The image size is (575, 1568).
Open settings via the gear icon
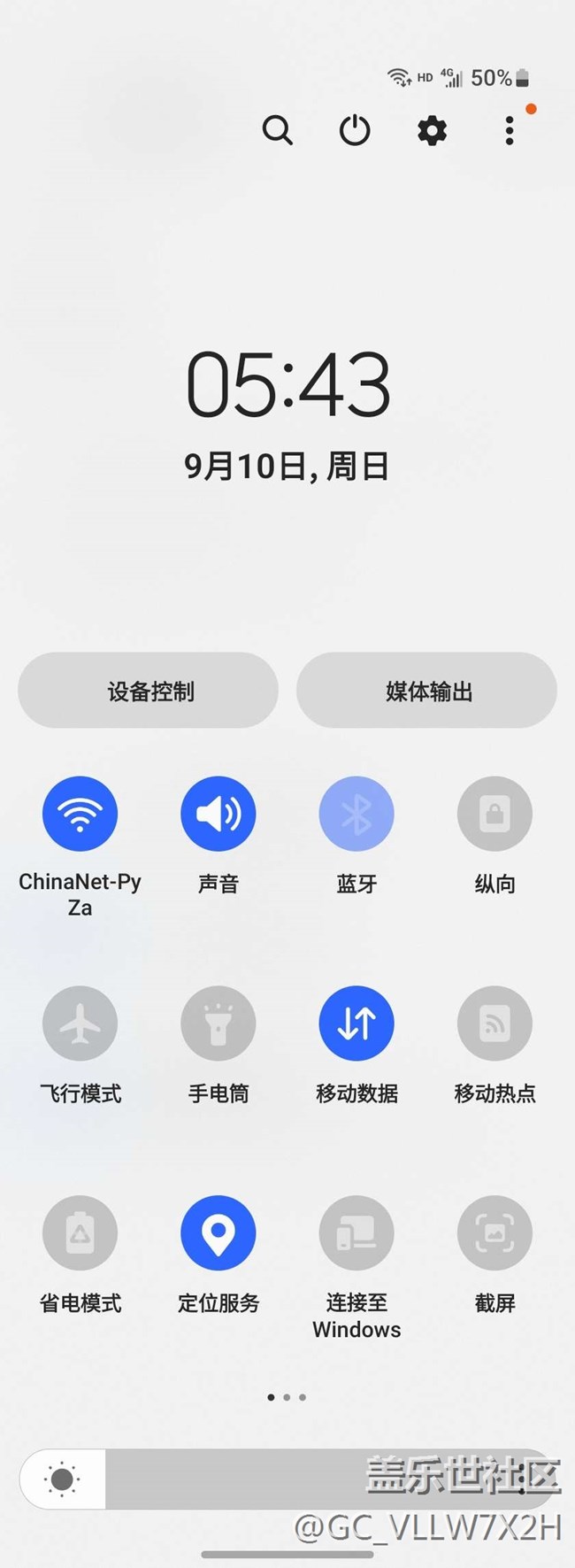pyautogui.click(x=432, y=131)
